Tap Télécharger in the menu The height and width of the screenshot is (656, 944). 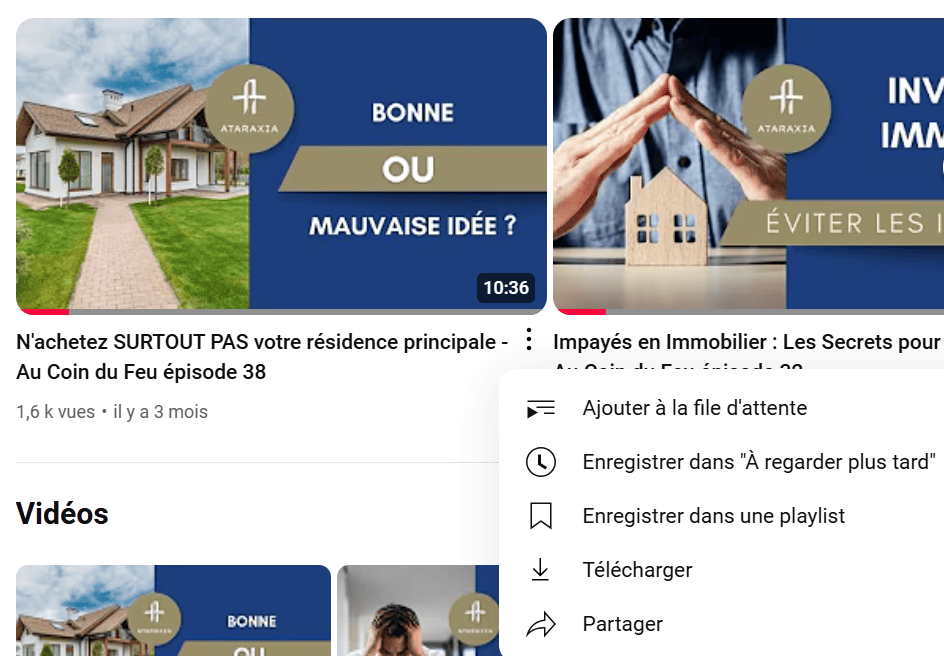pos(637,570)
